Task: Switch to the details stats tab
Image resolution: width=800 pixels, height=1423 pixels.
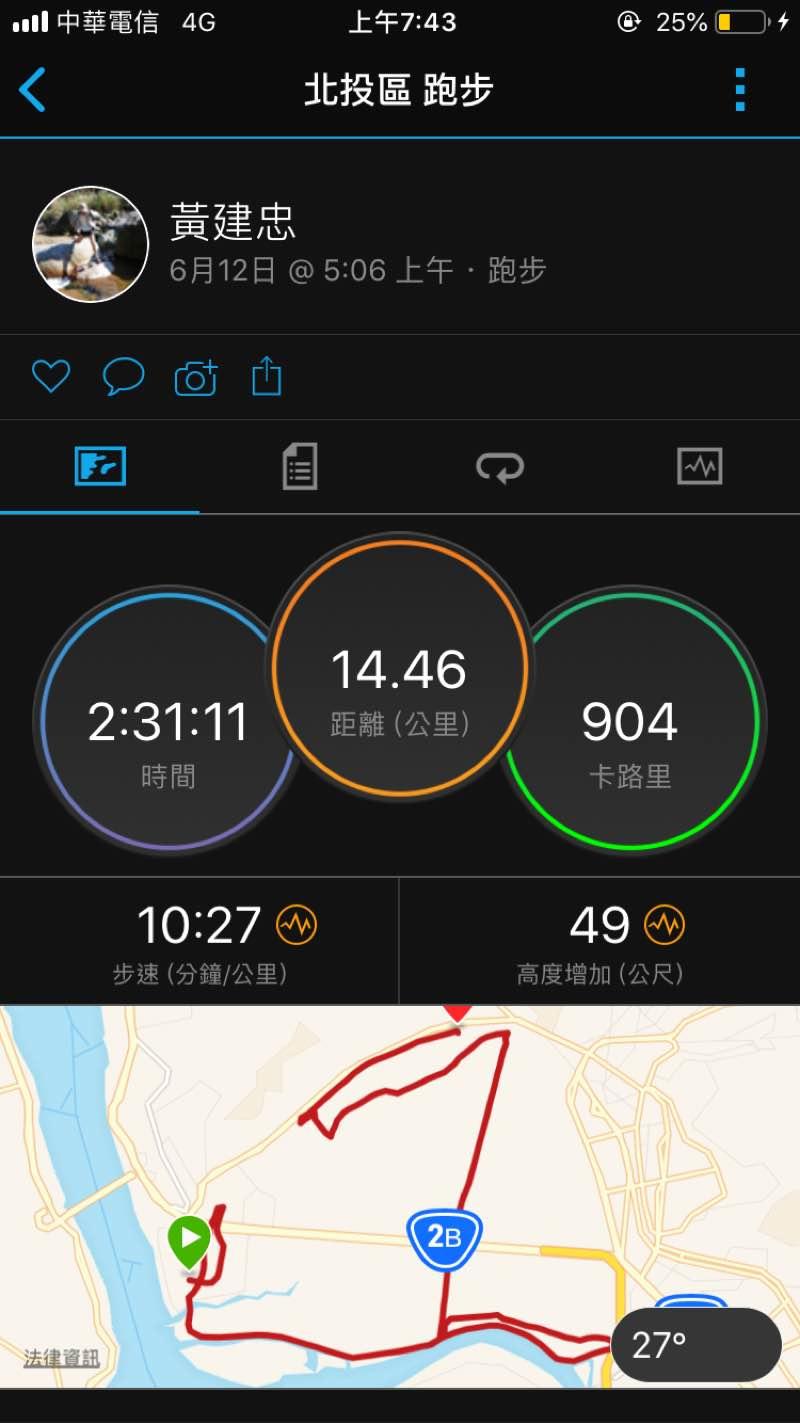Action: point(299,467)
